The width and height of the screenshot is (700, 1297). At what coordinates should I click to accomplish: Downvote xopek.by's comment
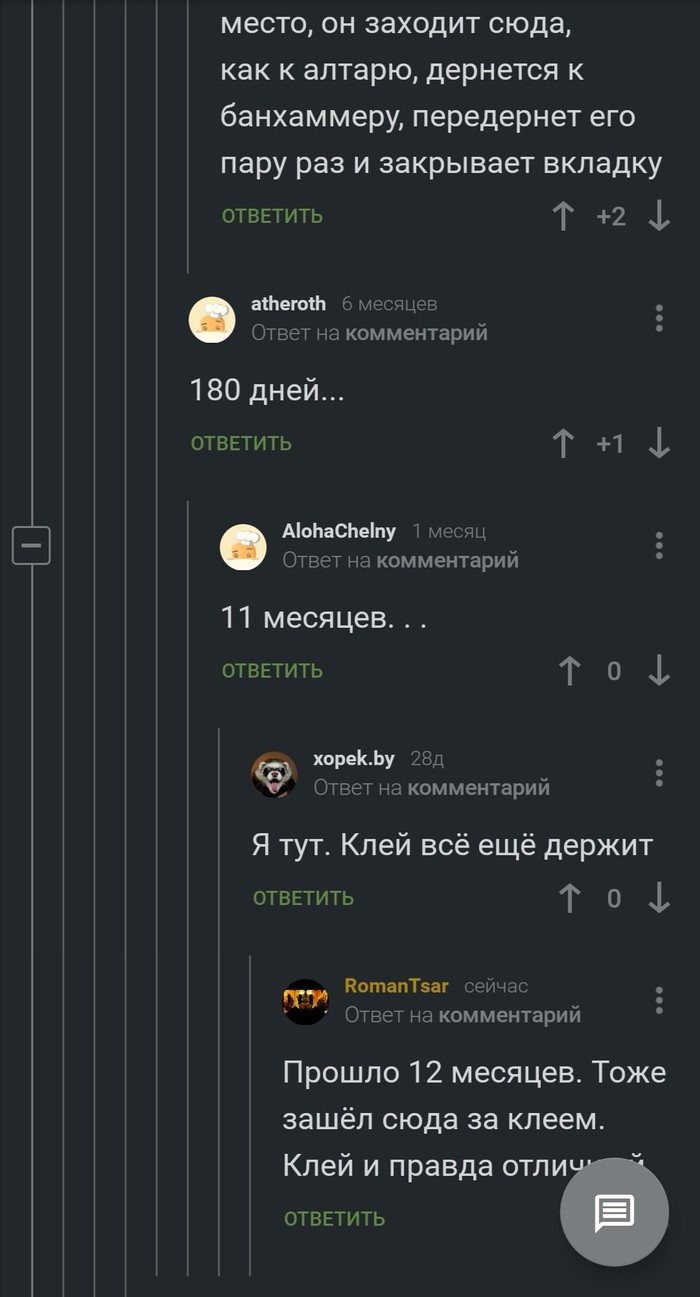[658, 898]
